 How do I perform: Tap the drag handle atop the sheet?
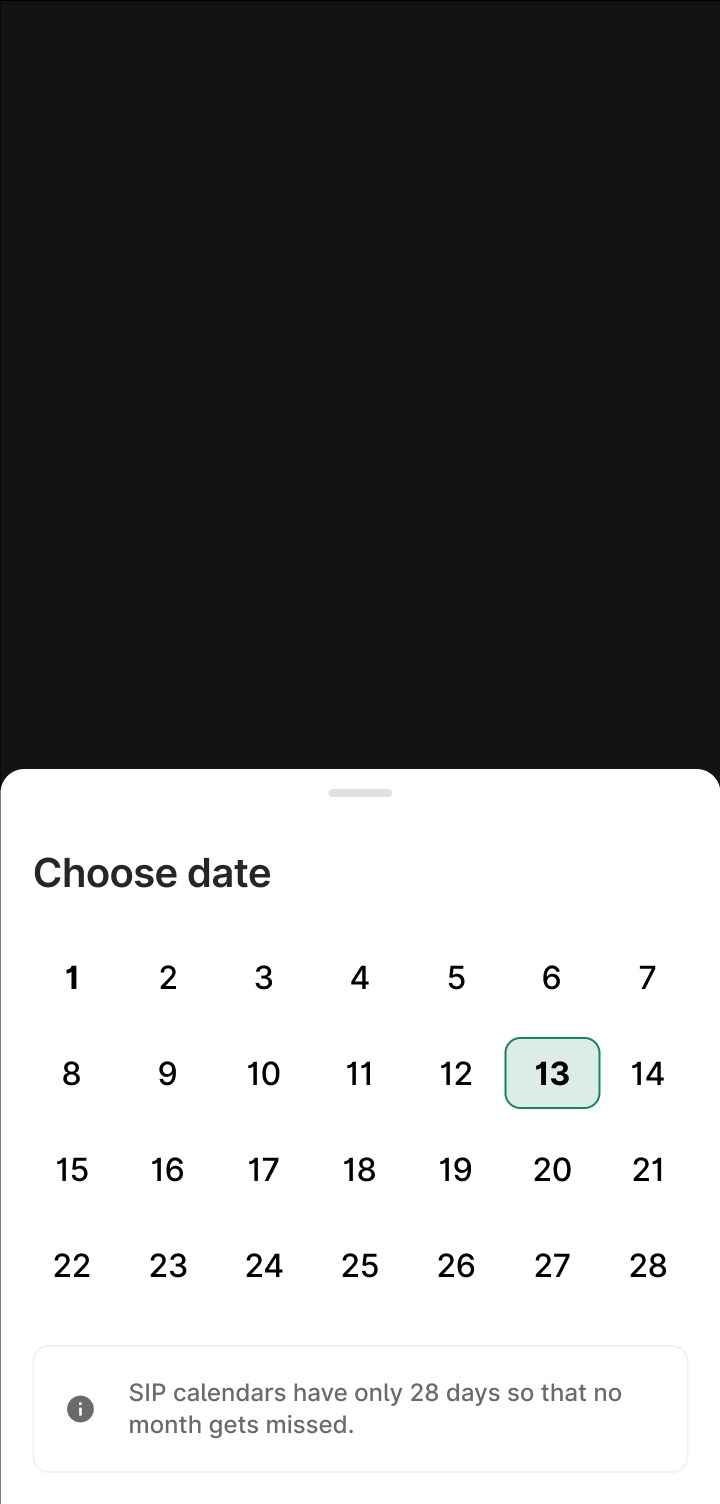(x=360, y=793)
